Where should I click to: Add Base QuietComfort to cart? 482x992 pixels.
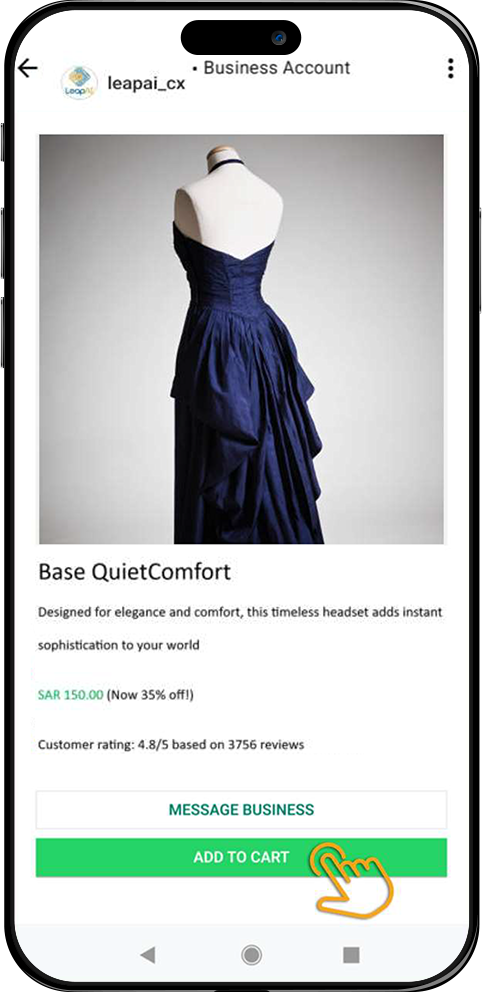tap(241, 857)
